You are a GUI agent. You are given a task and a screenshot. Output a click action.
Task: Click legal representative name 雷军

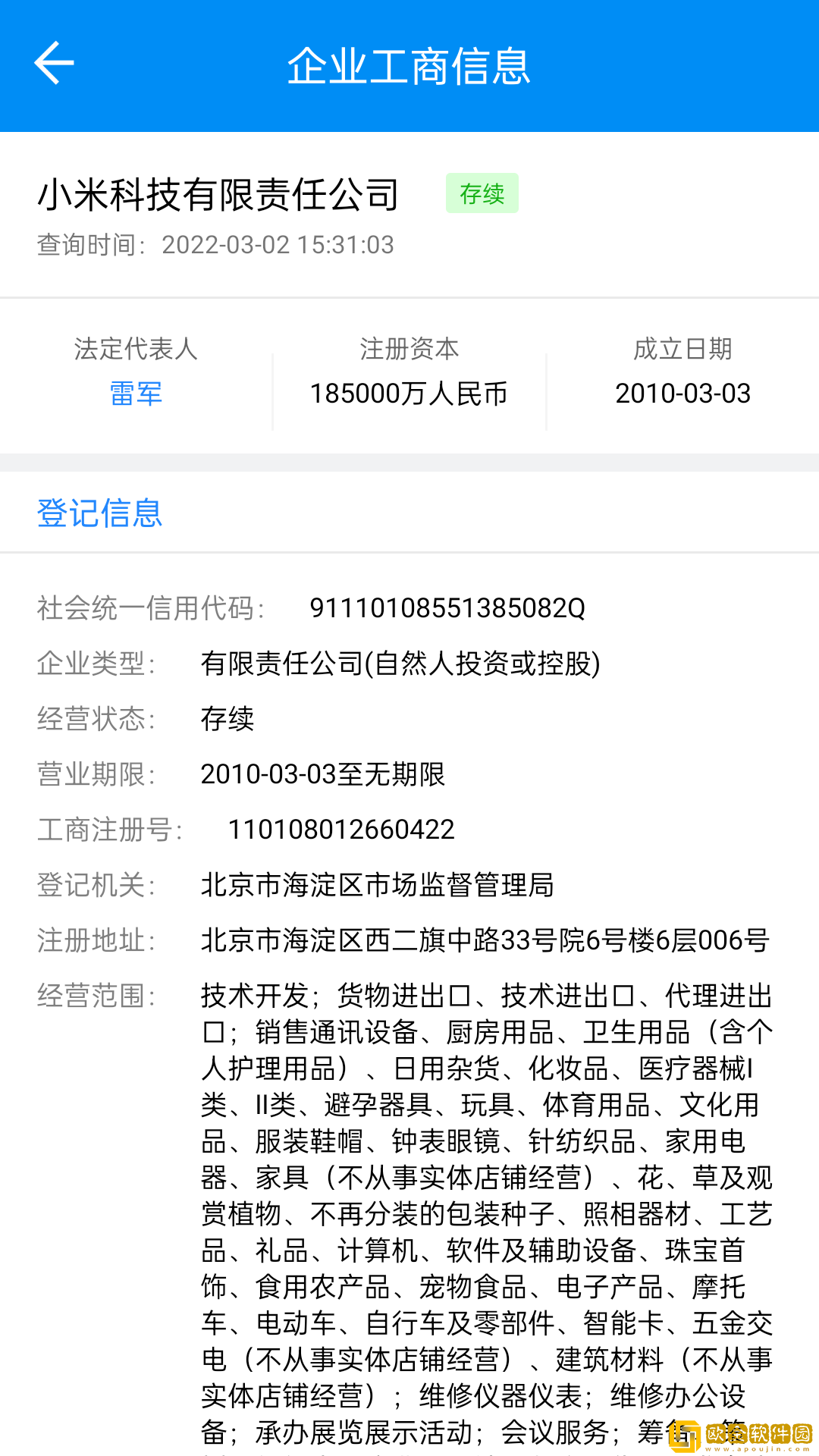tap(135, 395)
